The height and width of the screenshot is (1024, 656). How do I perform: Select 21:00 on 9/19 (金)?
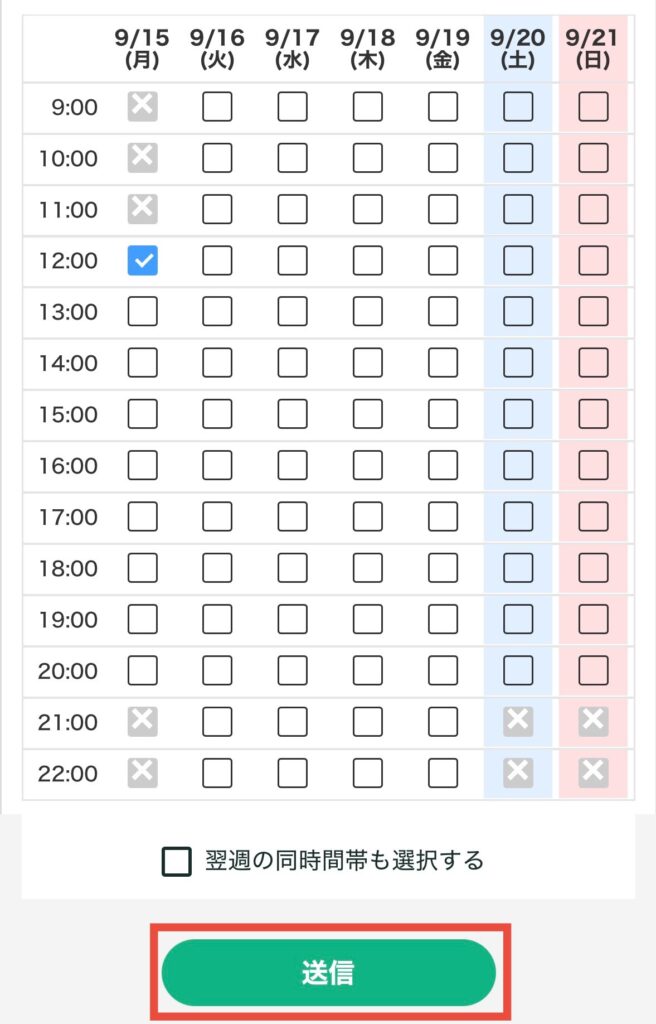pyautogui.click(x=442, y=721)
